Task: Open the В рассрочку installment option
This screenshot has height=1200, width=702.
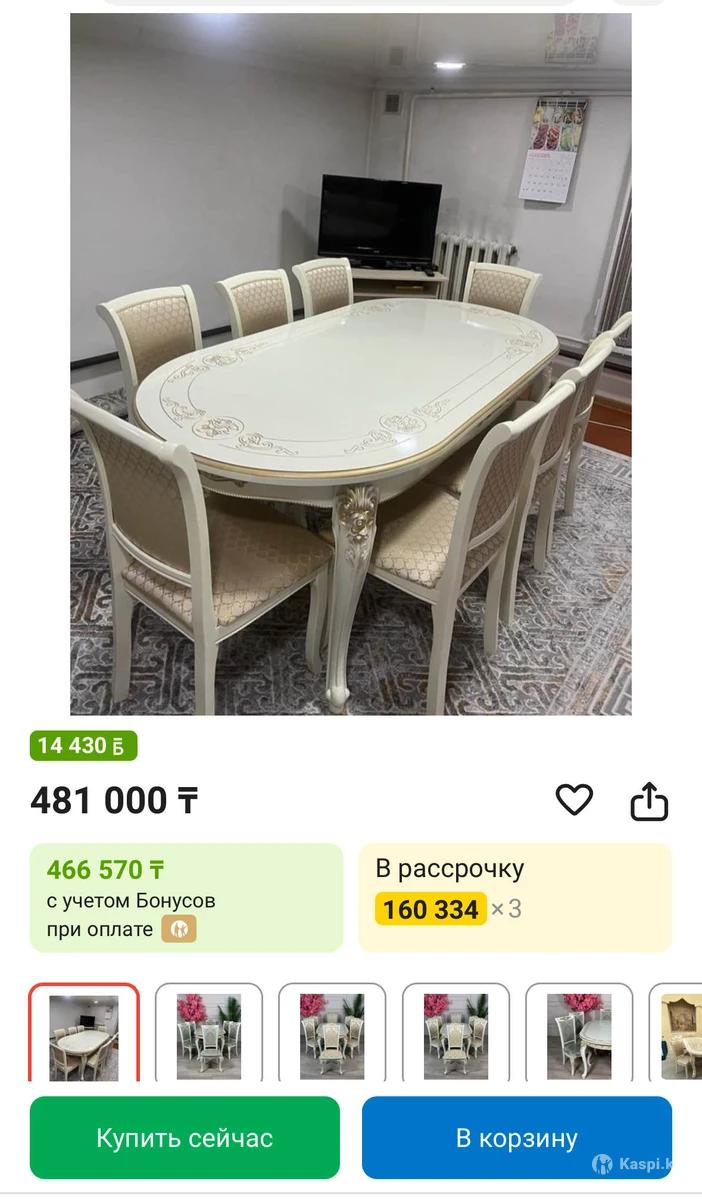Action: click(x=515, y=897)
